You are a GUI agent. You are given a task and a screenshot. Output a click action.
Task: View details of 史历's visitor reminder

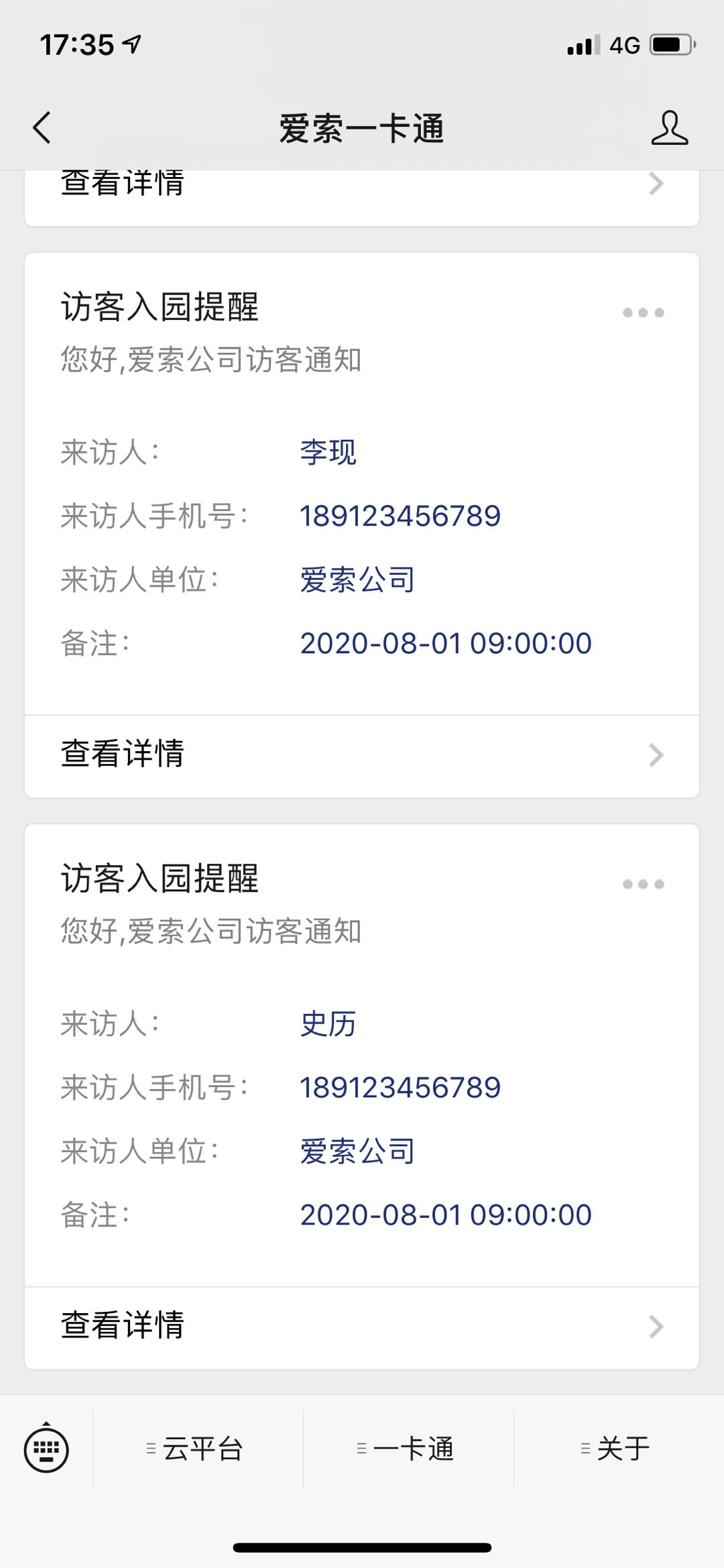click(362, 1327)
